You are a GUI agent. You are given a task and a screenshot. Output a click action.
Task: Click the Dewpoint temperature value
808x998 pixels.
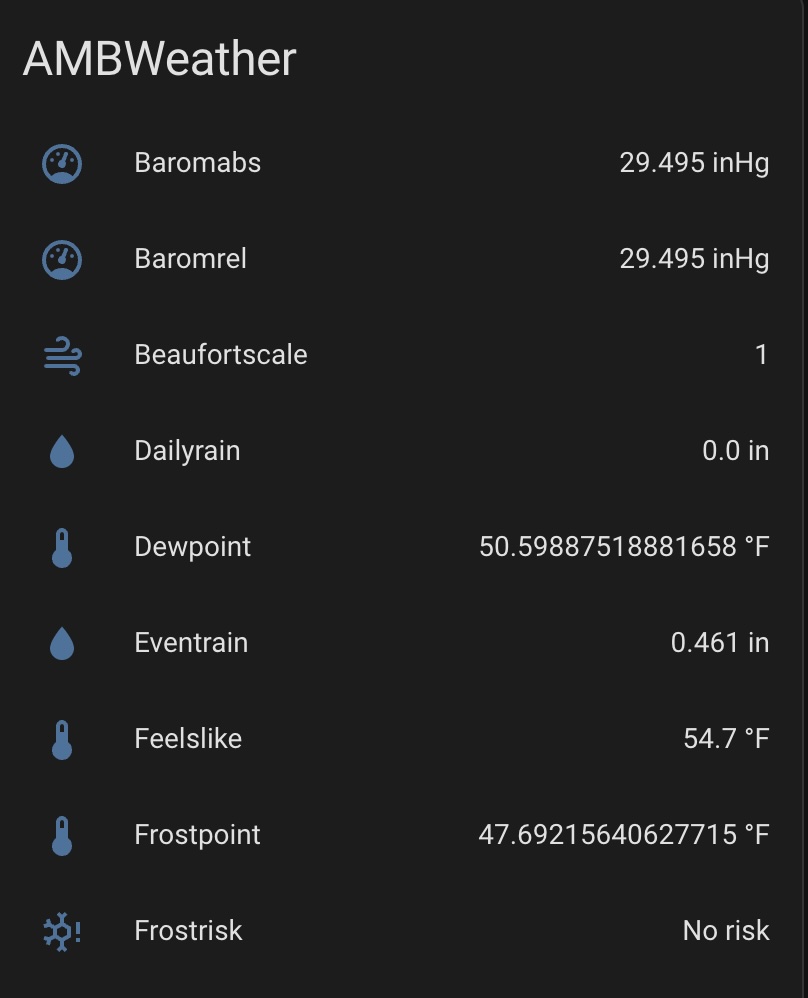(x=624, y=547)
